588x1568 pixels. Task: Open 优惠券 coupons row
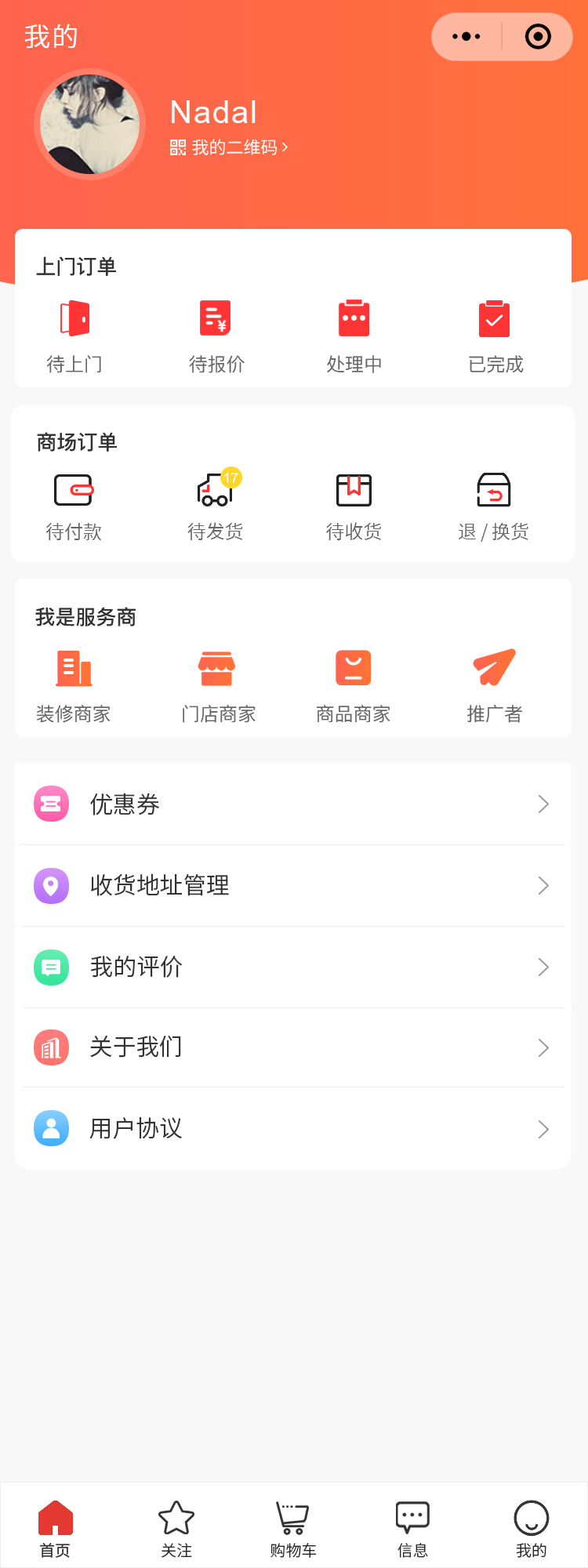tap(293, 804)
